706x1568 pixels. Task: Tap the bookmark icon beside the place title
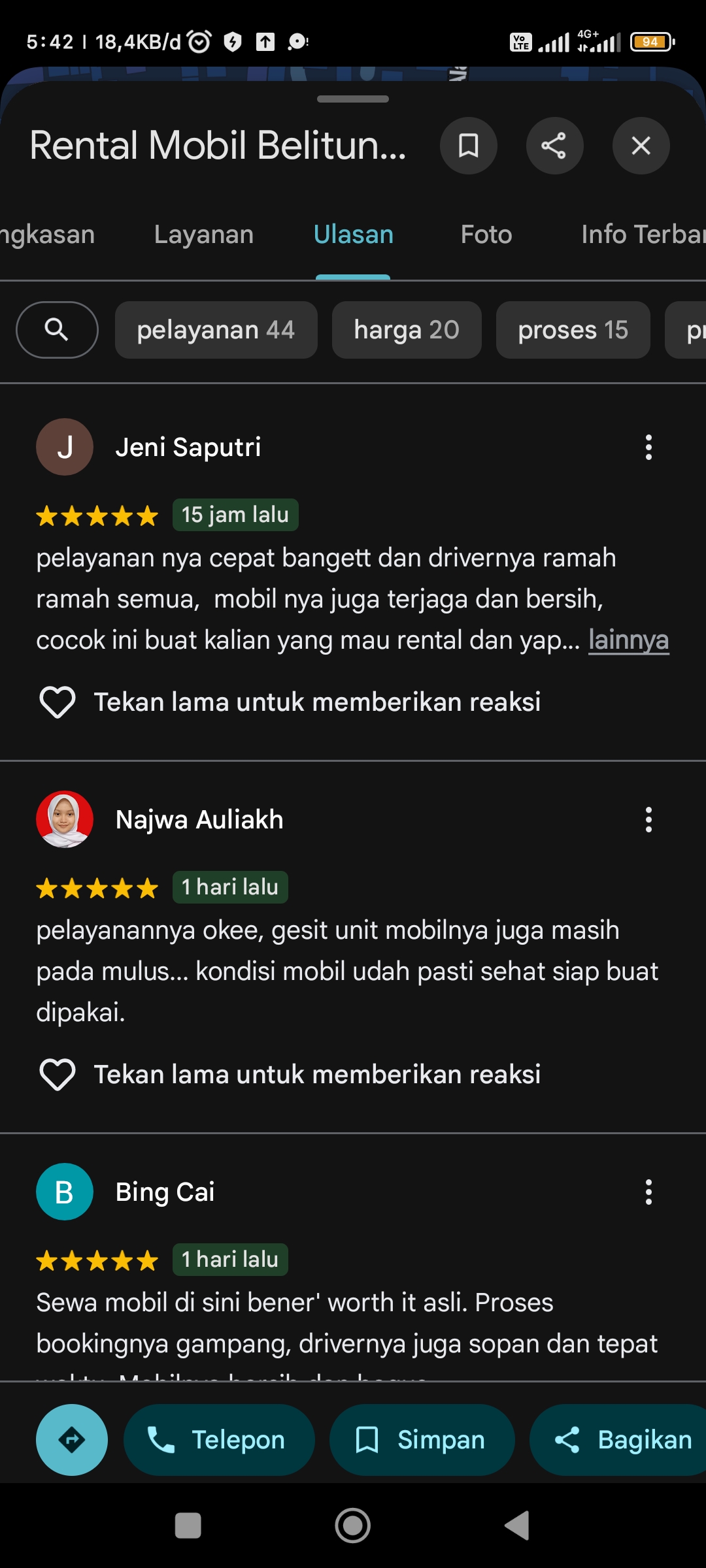pos(468,146)
